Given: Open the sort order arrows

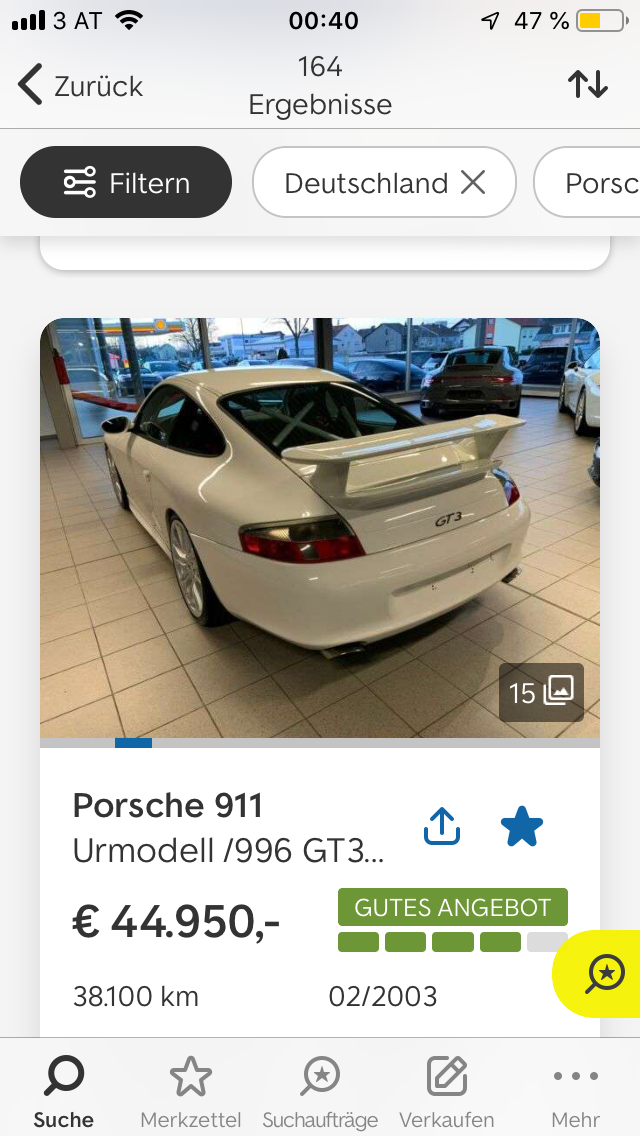Looking at the screenshot, I should coord(588,84).
